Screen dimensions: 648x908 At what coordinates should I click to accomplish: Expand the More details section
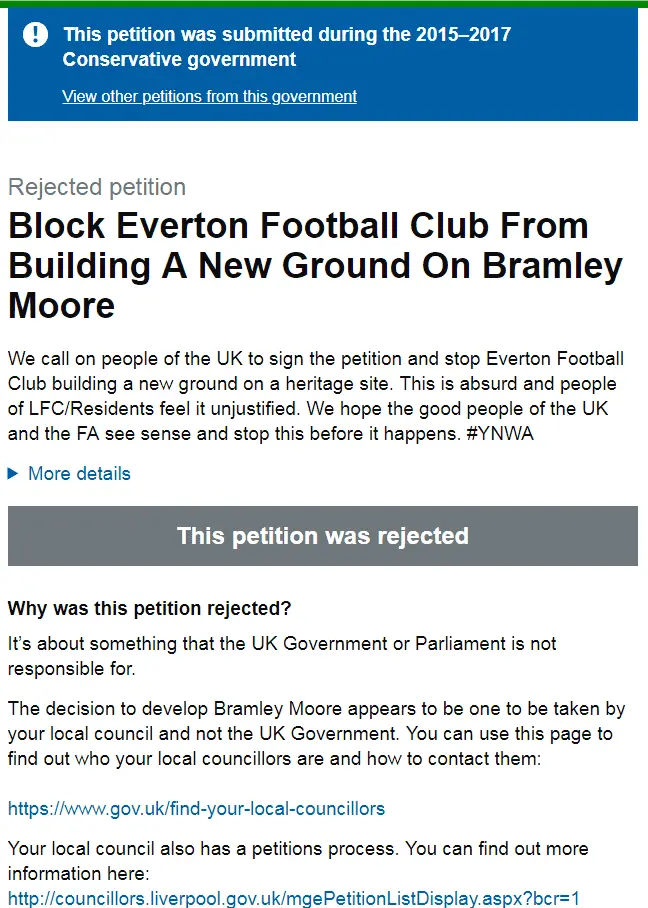pyautogui.click(x=78, y=474)
